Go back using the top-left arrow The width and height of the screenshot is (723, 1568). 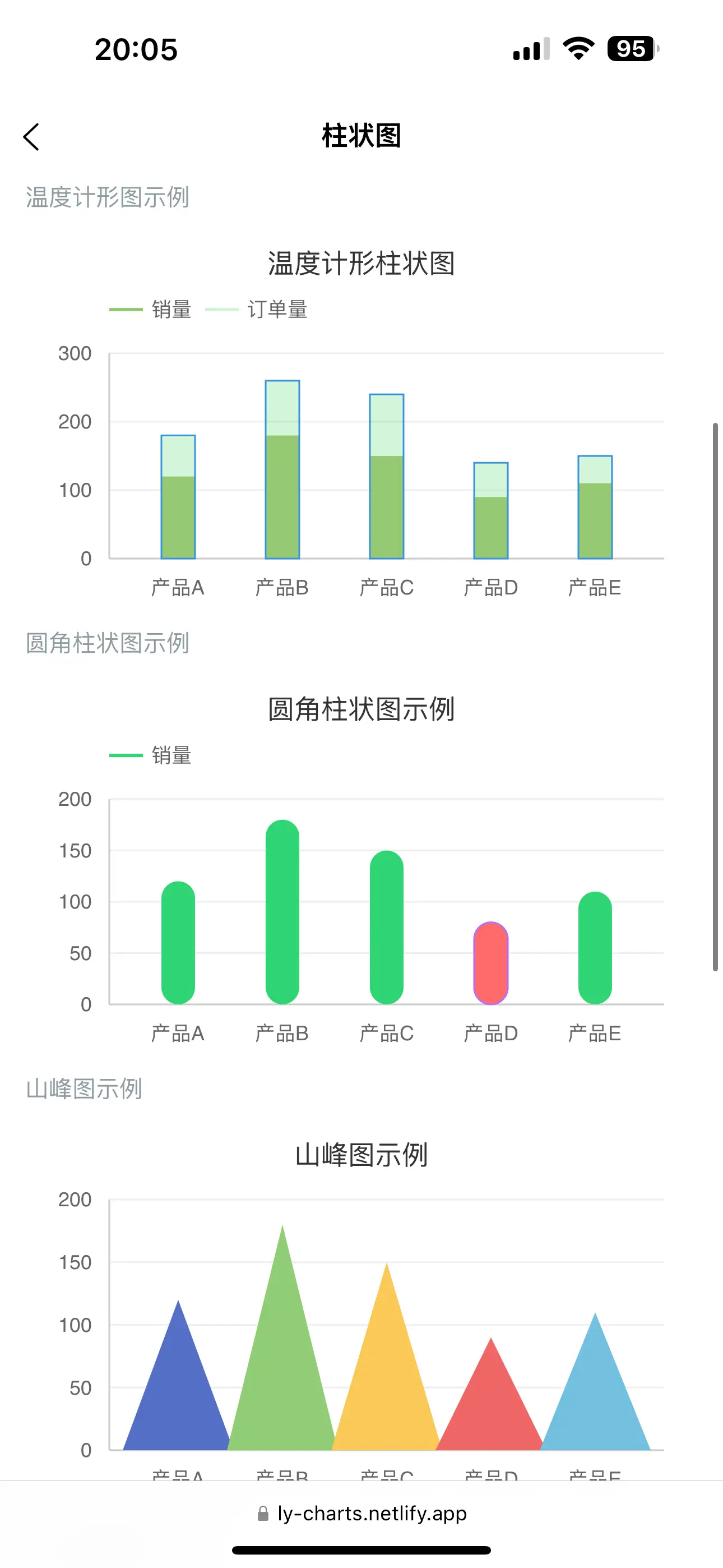point(31,136)
